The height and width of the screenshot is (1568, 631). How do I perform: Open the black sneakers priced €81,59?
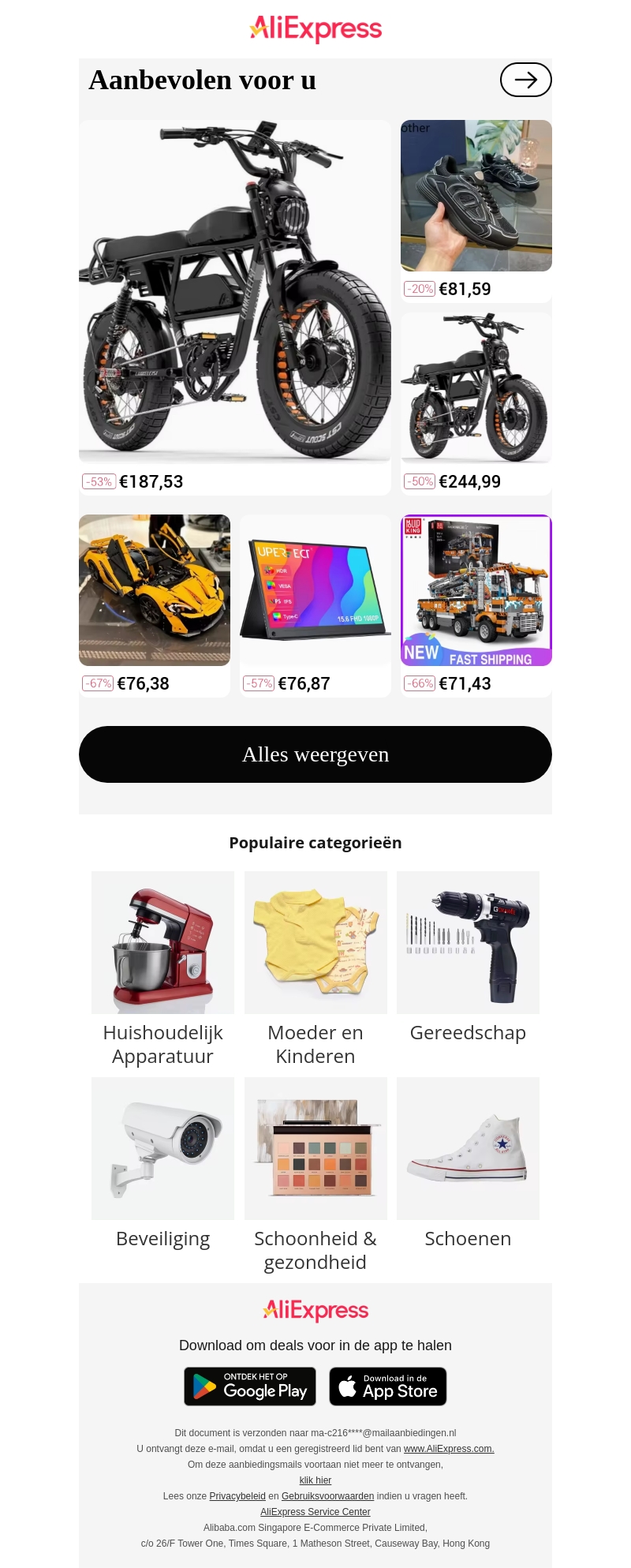476,196
